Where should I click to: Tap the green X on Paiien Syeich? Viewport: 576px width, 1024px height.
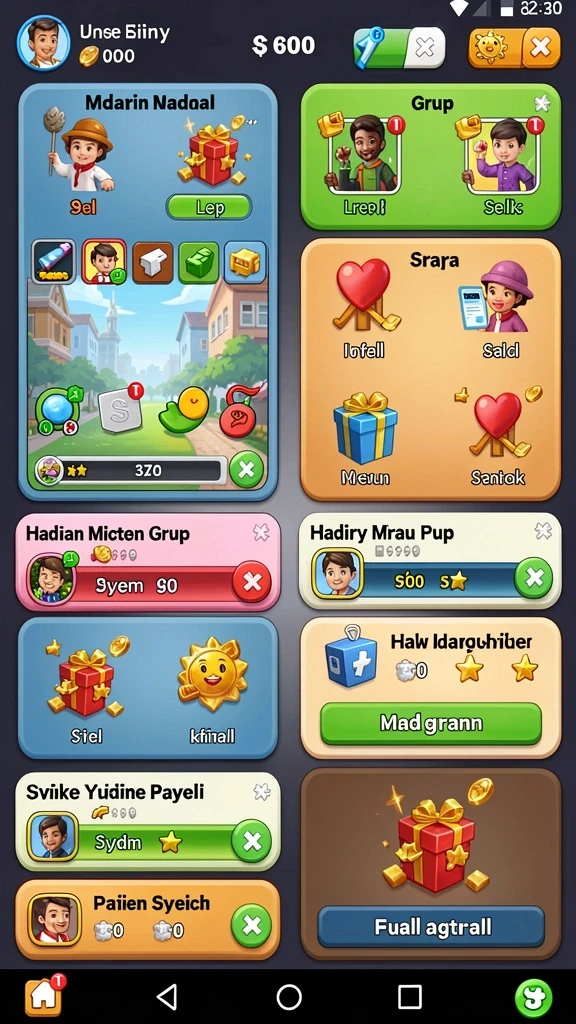point(251,925)
